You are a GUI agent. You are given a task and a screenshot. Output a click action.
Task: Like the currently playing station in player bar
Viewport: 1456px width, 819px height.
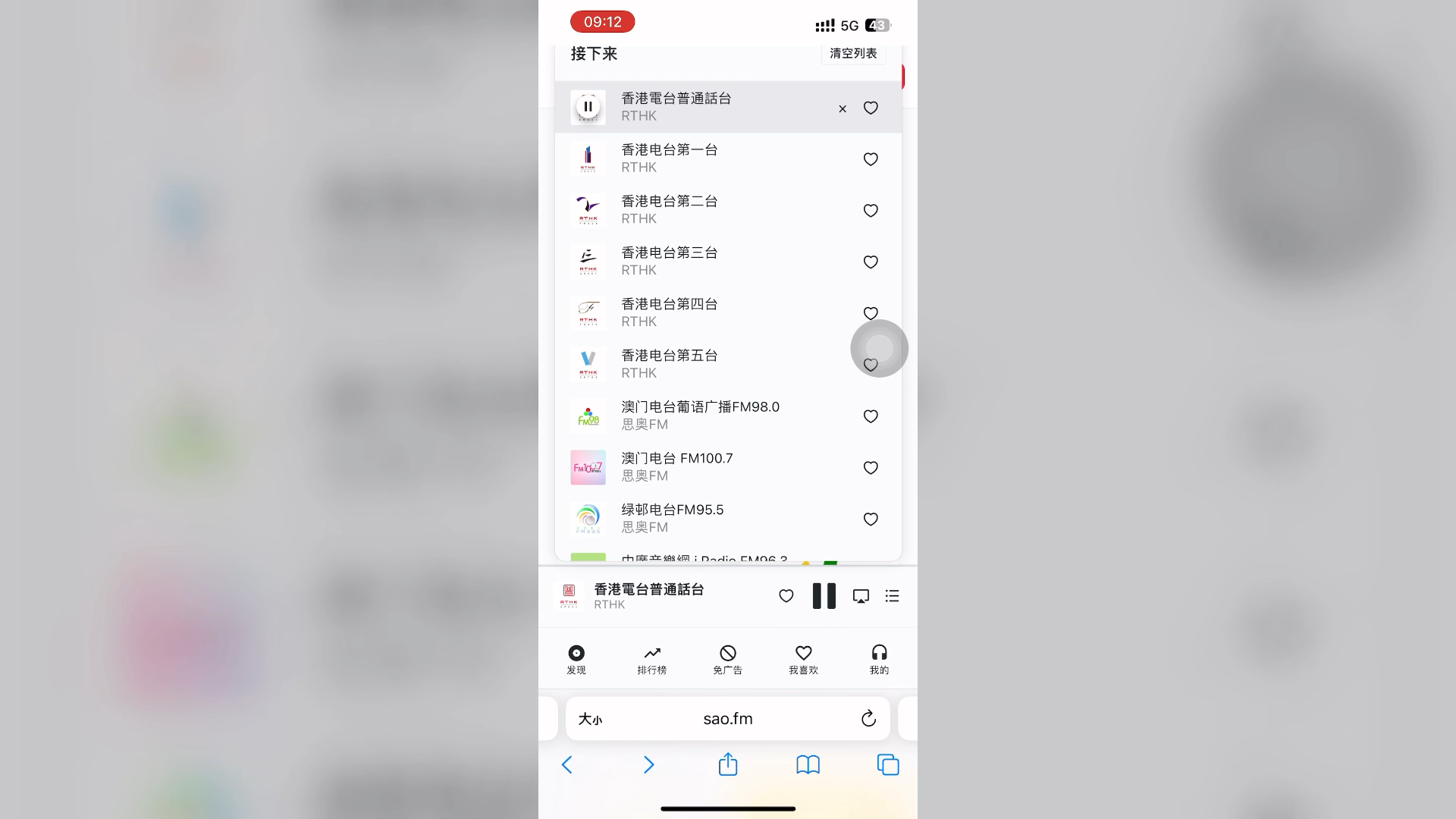click(786, 596)
